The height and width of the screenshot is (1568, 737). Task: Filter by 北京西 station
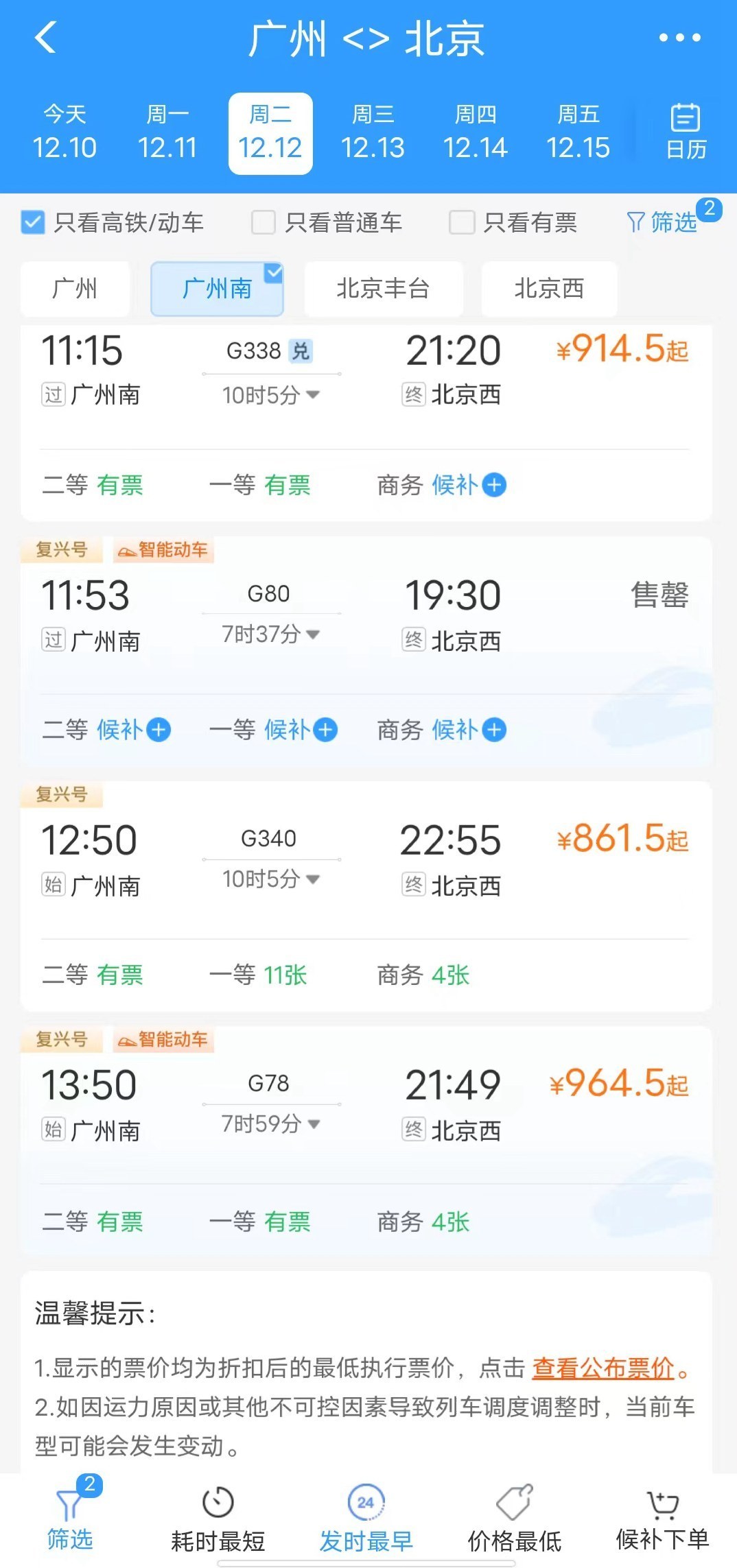[x=548, y=289]
